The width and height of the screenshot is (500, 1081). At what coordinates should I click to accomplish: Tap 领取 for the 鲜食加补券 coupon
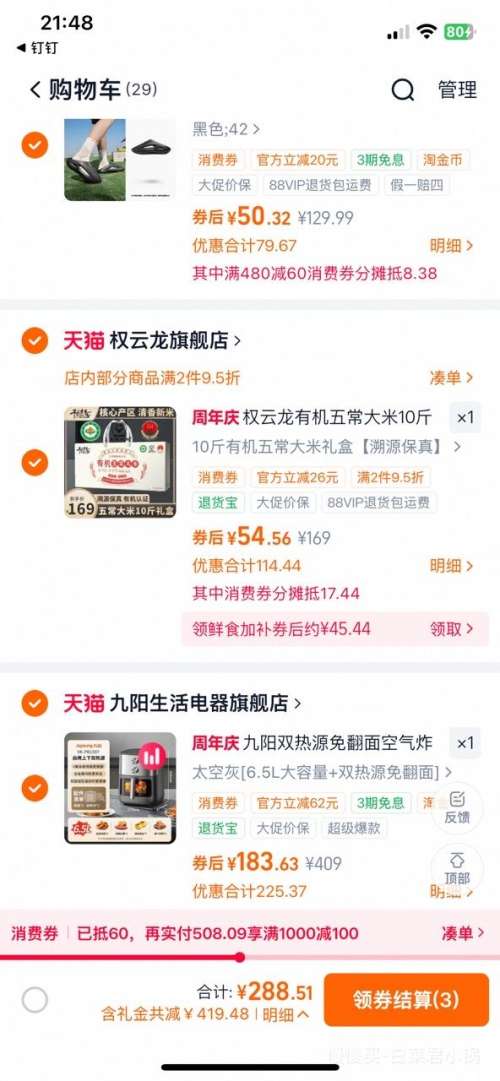tap(452, 629)
